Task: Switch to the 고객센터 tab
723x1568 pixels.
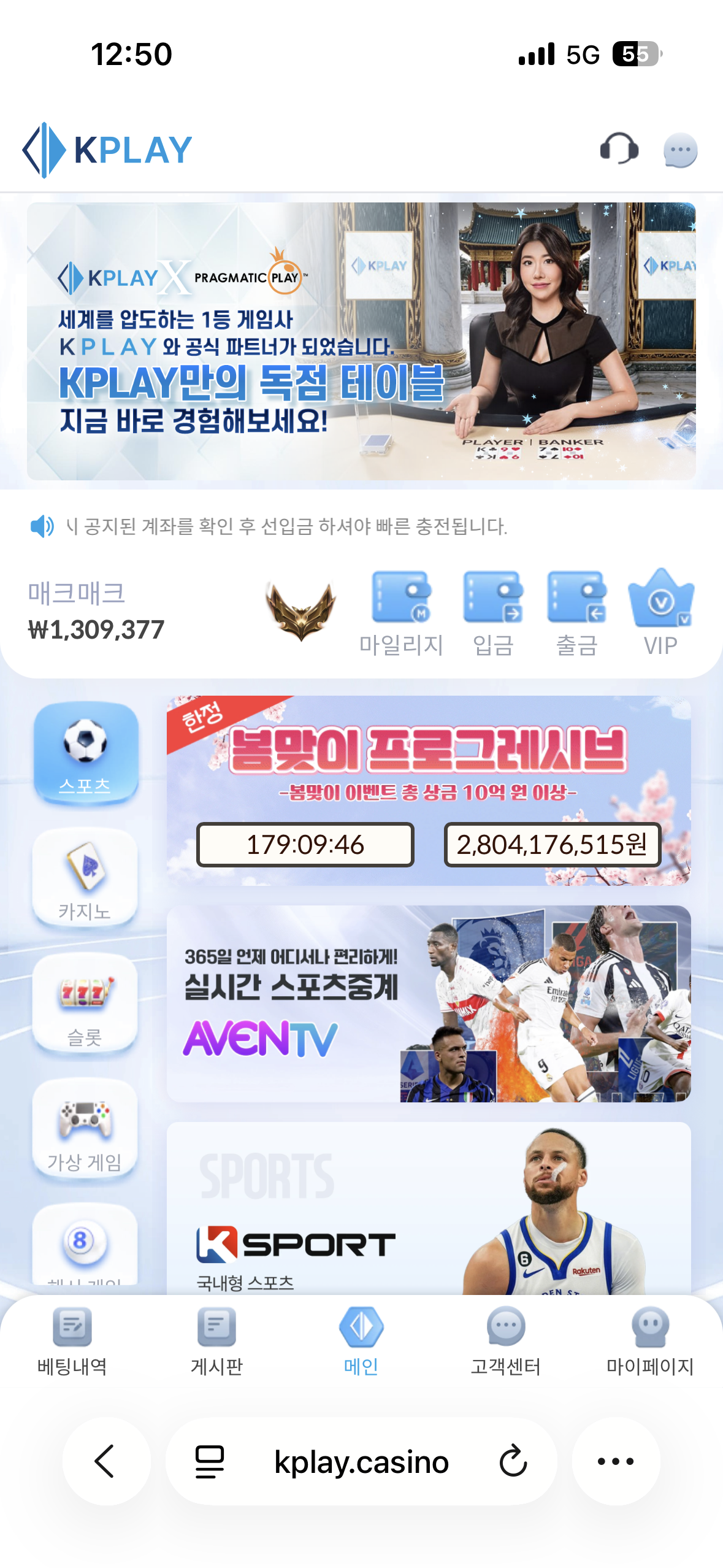Action: [x=505, y=1341]
